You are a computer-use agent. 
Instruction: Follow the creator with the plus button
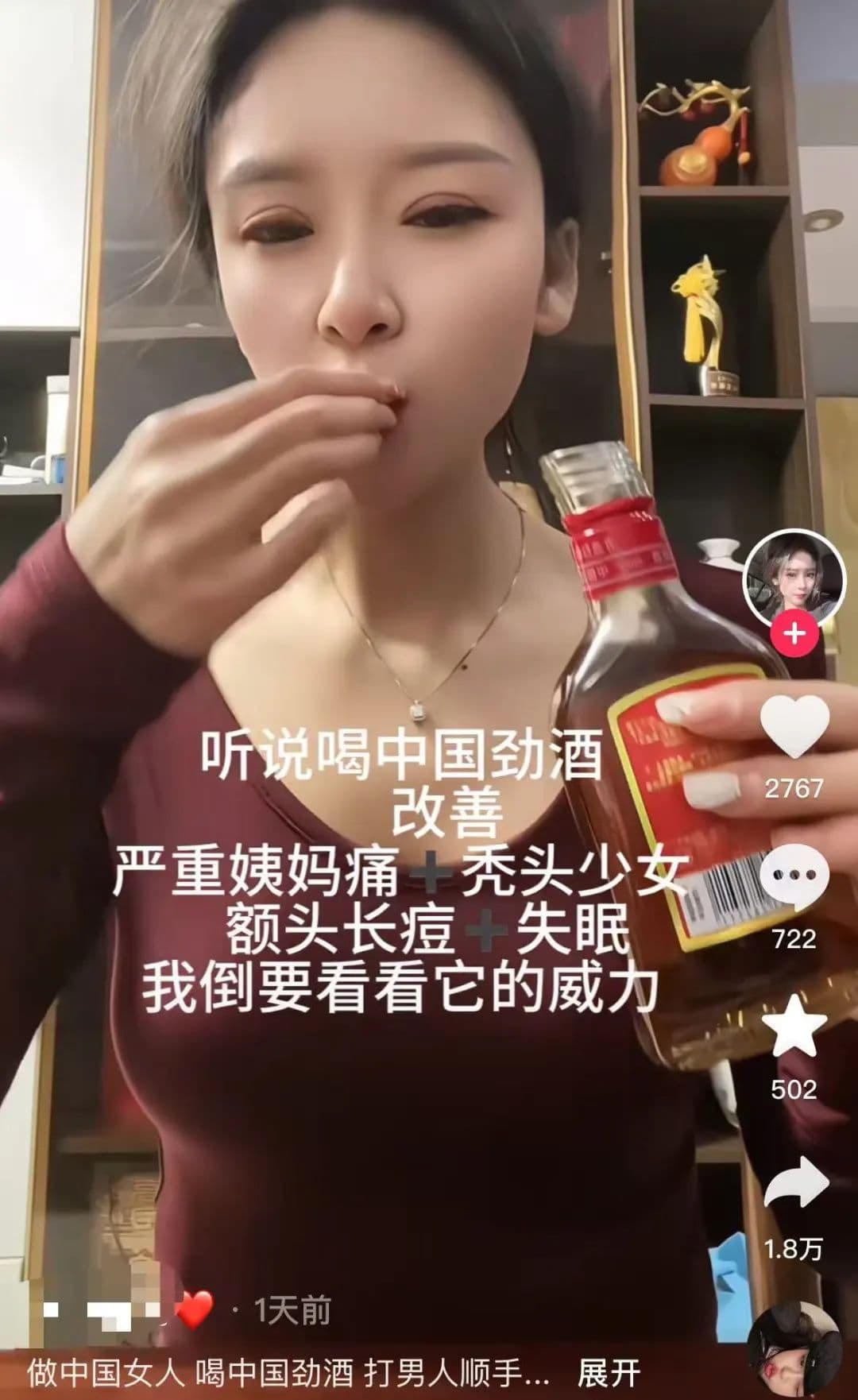794,634
